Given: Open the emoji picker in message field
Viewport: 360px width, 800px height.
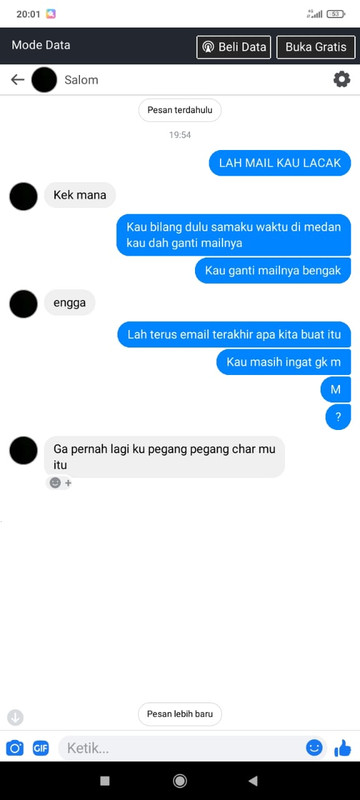Looking at the screenshot, I should (x=314, y=748).
